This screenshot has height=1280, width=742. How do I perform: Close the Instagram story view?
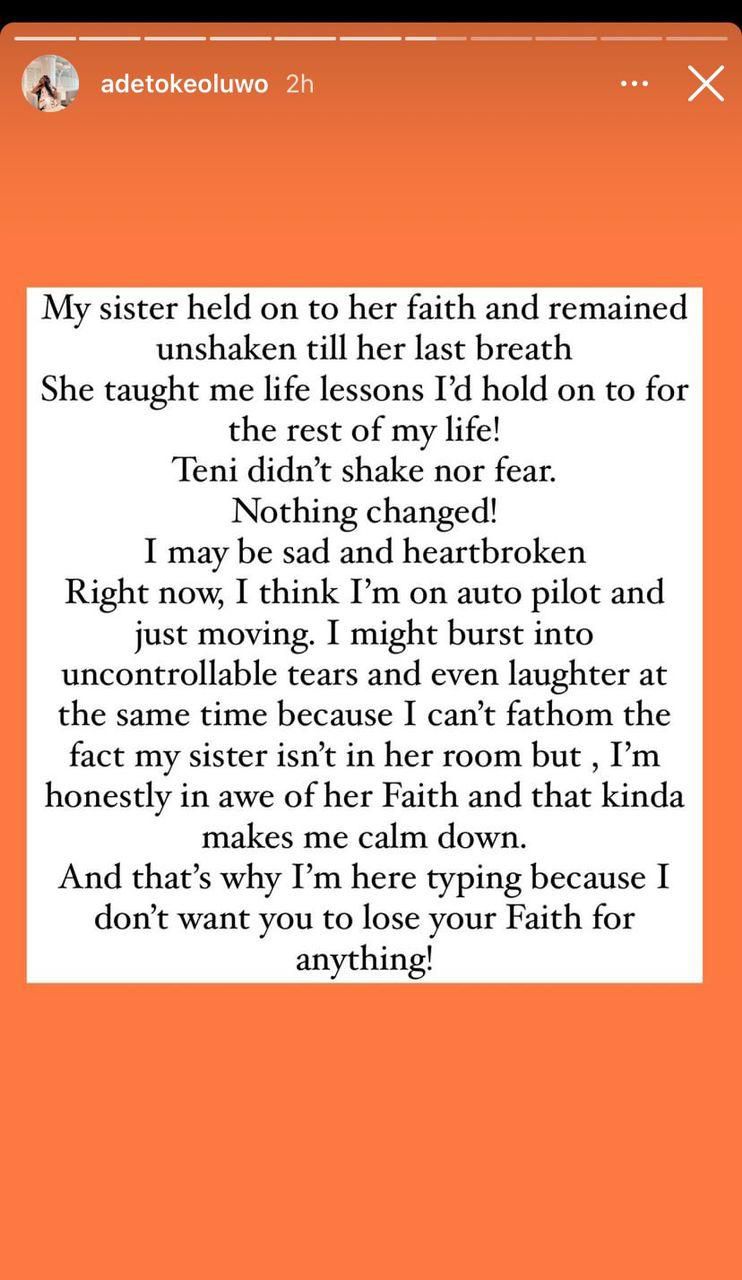click(x=706, y=84)
